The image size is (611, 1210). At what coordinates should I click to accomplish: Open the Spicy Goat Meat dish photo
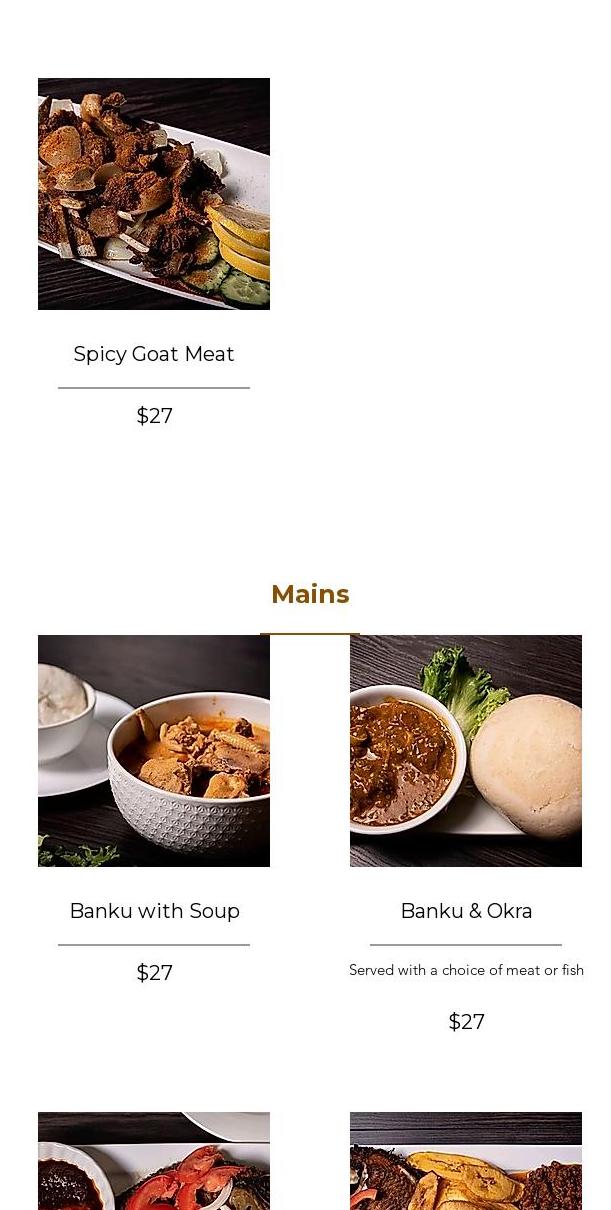pyautogui.click(x=154, y=194)
